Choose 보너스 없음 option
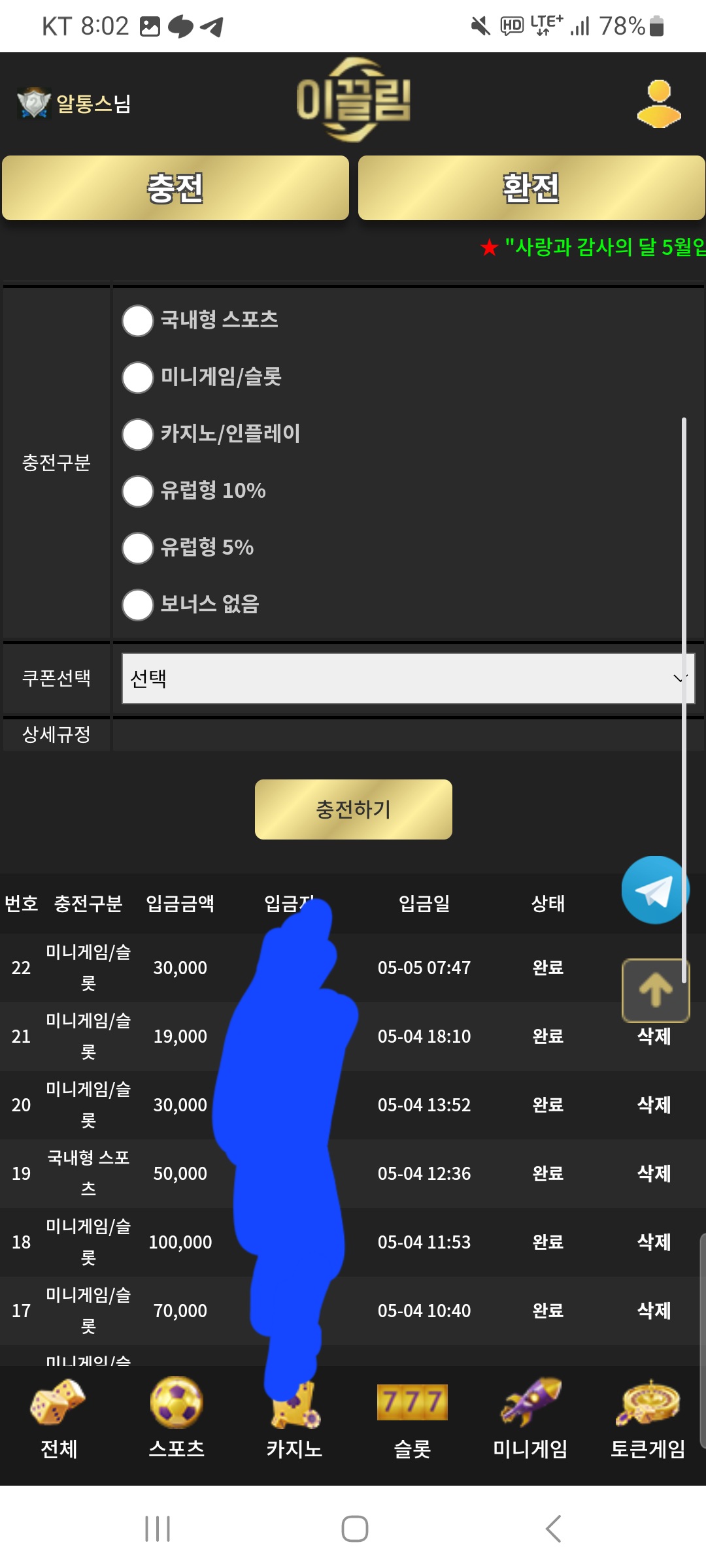Viewport: 706px width, 1568px height. [x=138, y=604]
